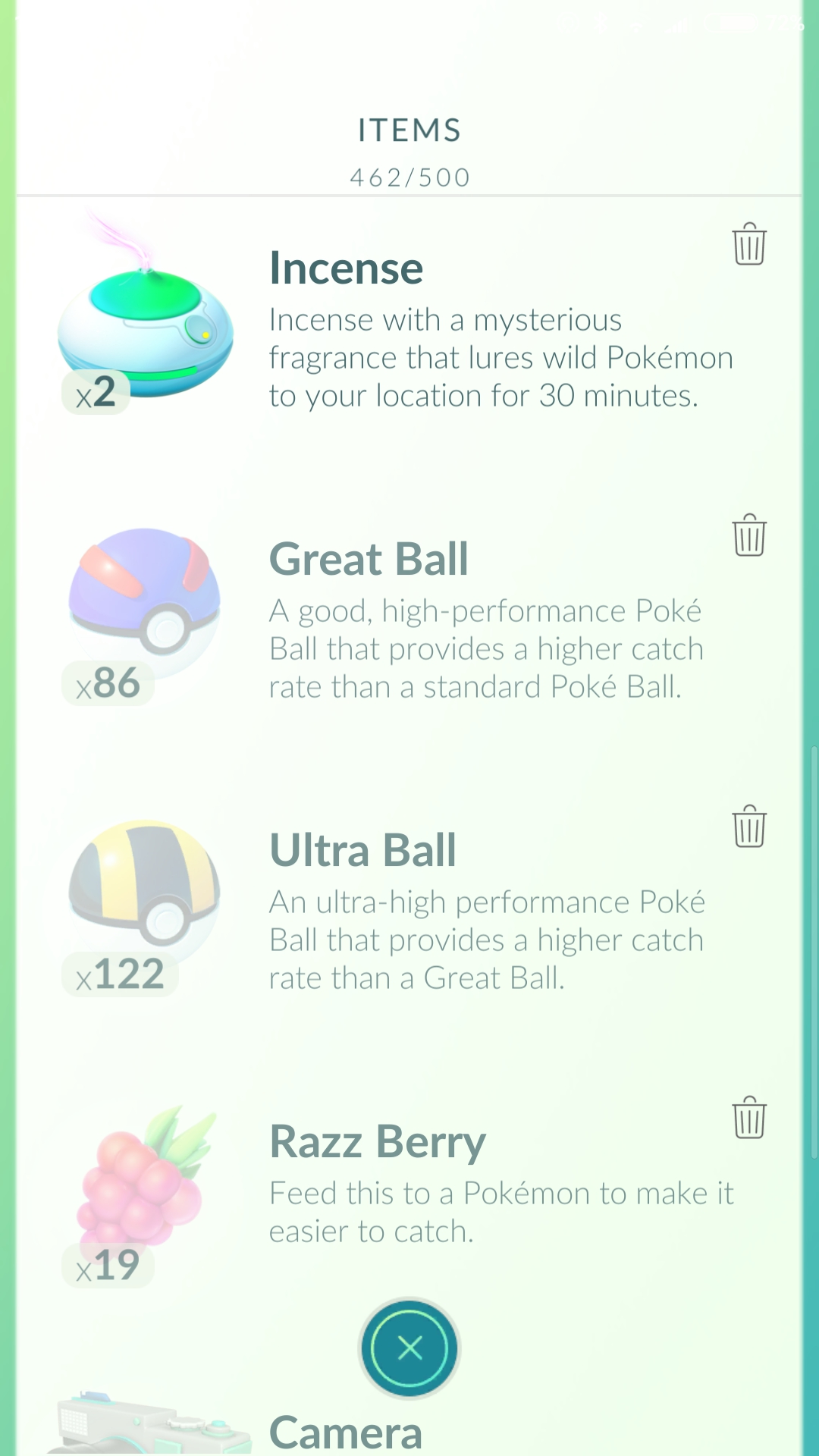Tap the trash icon for Great Ball
The image size is (819, 1456).
click(x=749, y=535)
